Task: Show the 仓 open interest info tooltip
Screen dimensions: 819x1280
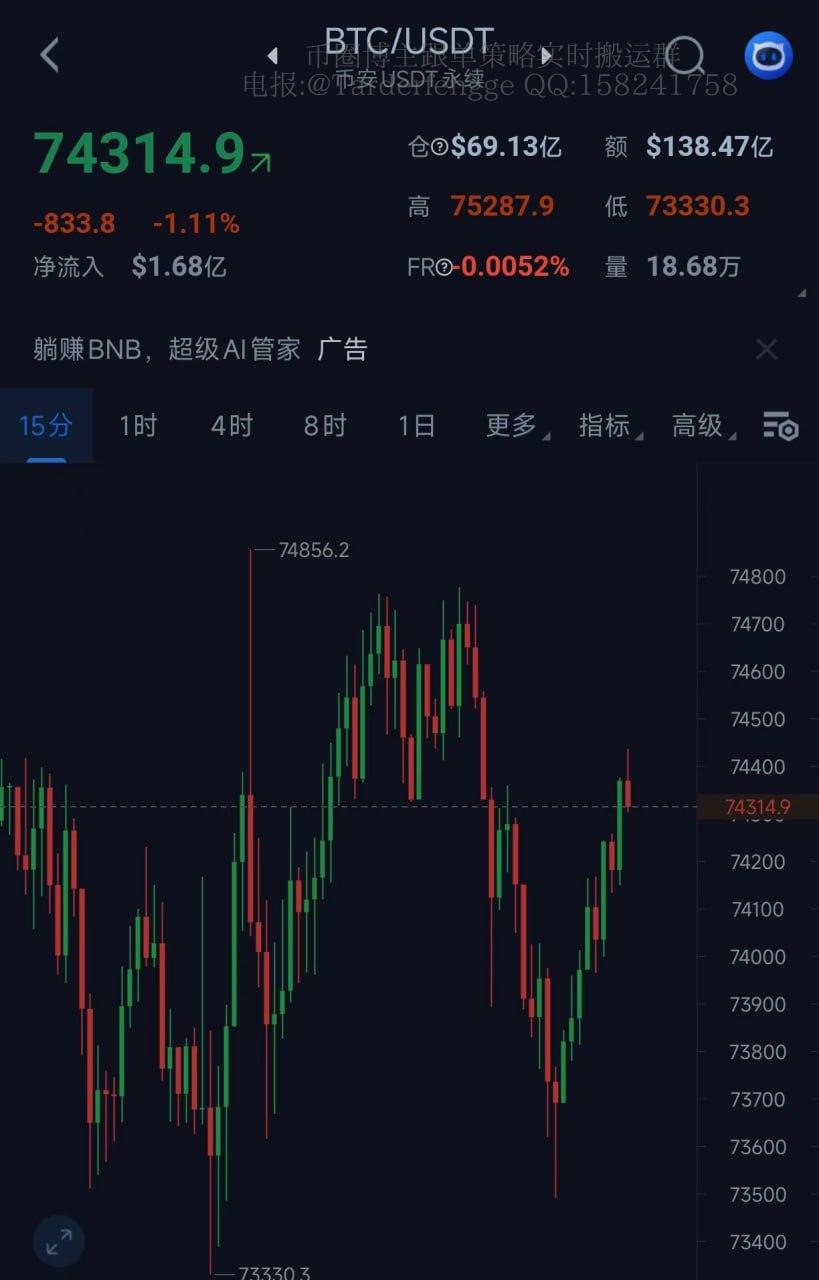Action: (x=439, y=148)
